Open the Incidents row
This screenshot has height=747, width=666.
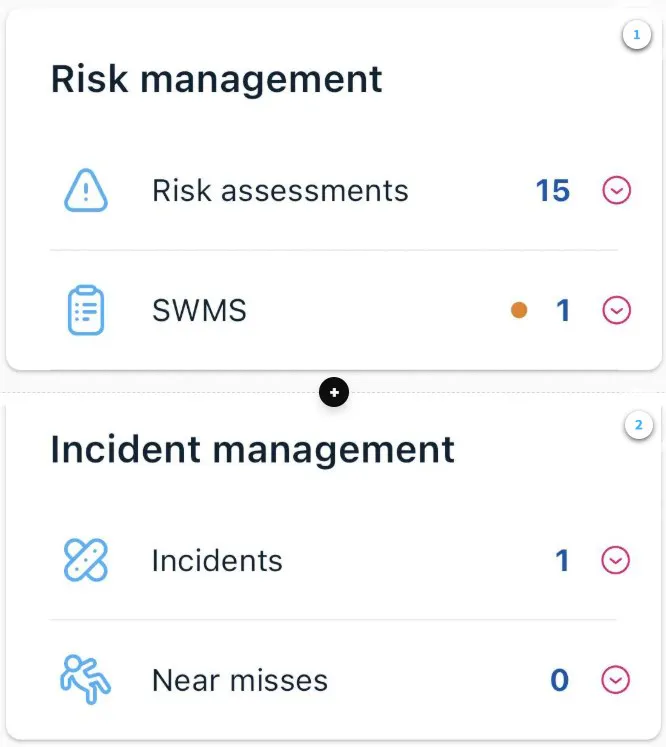click(x=333, y=560)
